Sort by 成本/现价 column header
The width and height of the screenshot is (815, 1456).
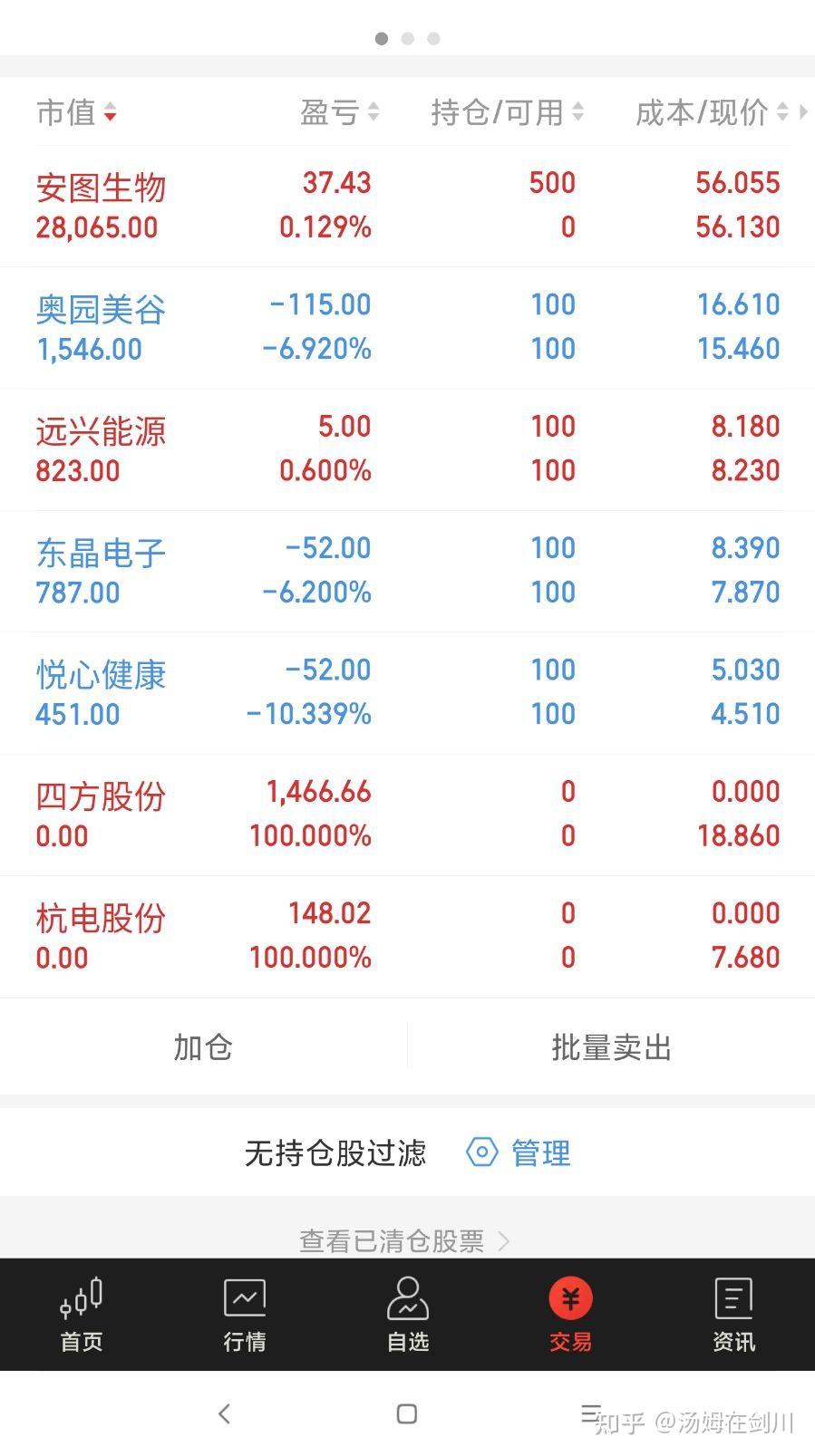[712, 112]
